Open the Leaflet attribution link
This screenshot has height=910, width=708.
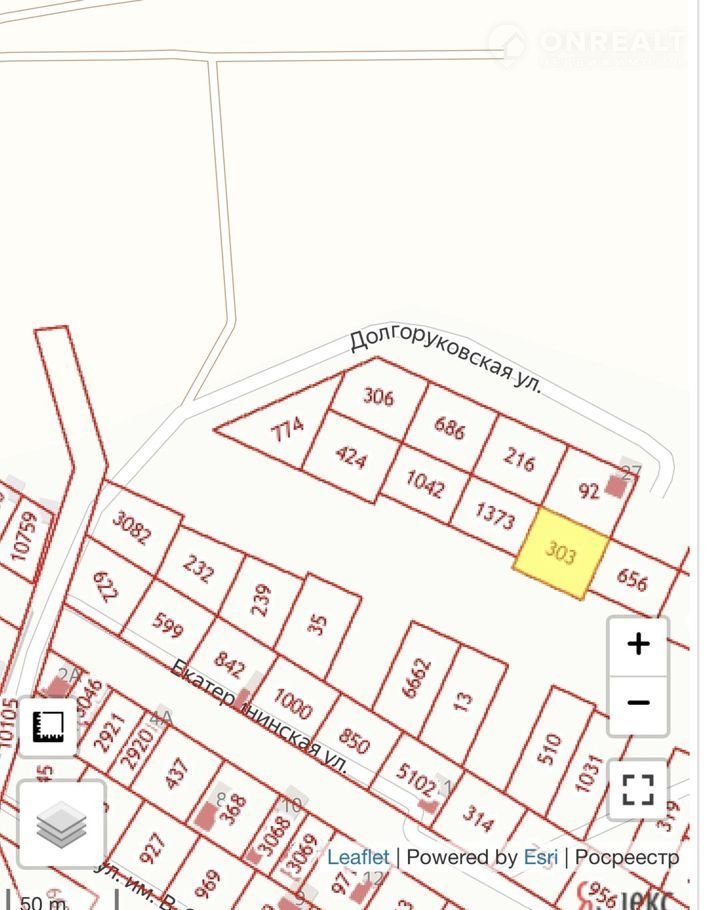pyautogui.click(x=358, y=857)
